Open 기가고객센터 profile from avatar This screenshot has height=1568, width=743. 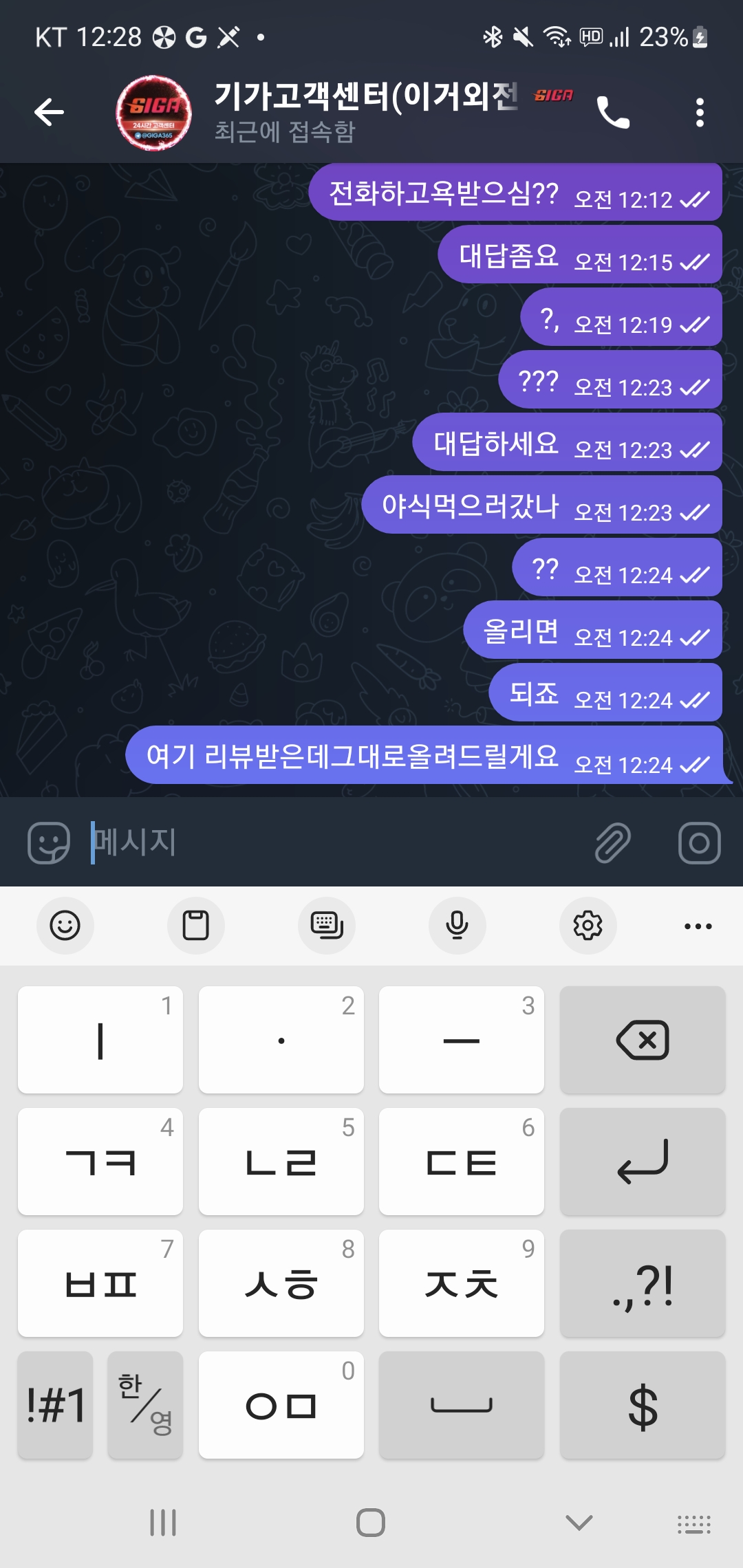153,113
